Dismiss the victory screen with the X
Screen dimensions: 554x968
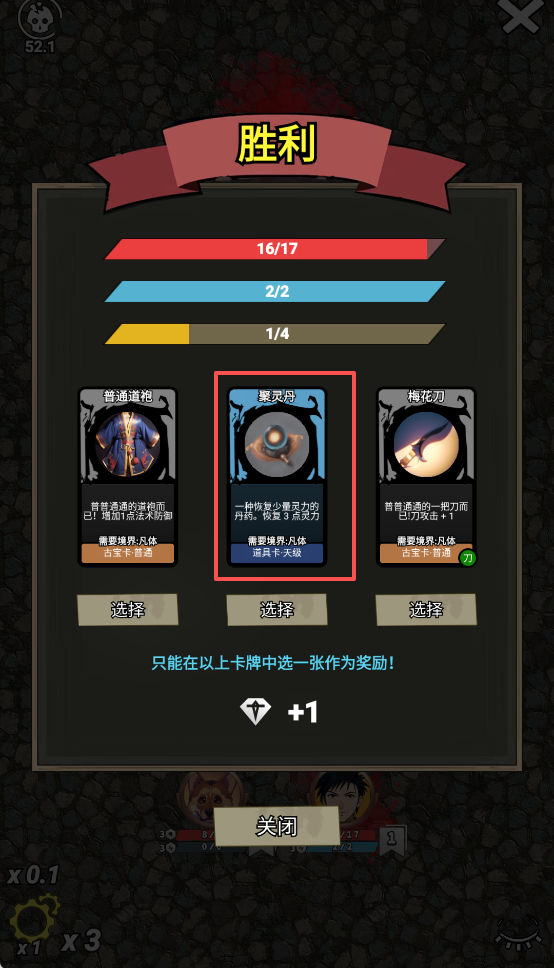click(x=520, y=17)
